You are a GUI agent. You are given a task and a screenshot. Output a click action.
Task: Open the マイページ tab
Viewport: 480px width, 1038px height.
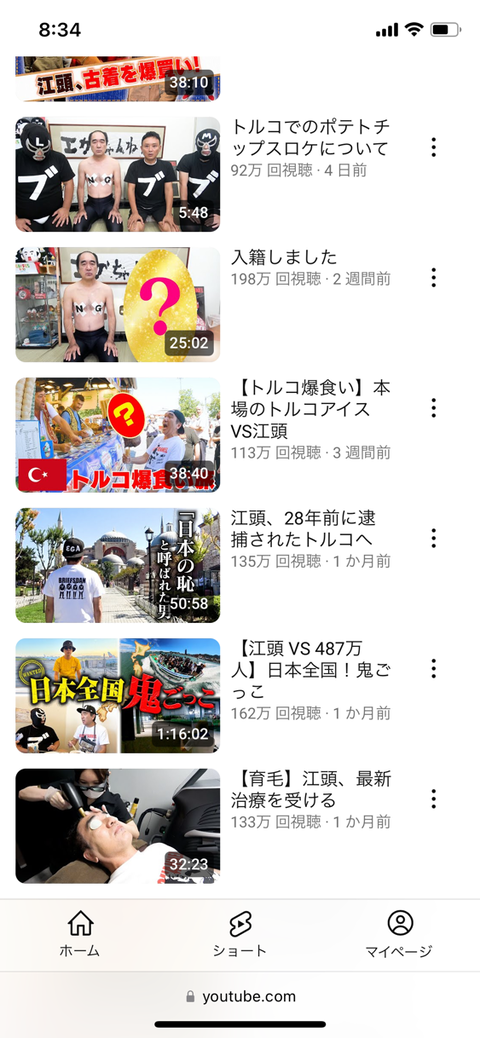tap(399, 934)
